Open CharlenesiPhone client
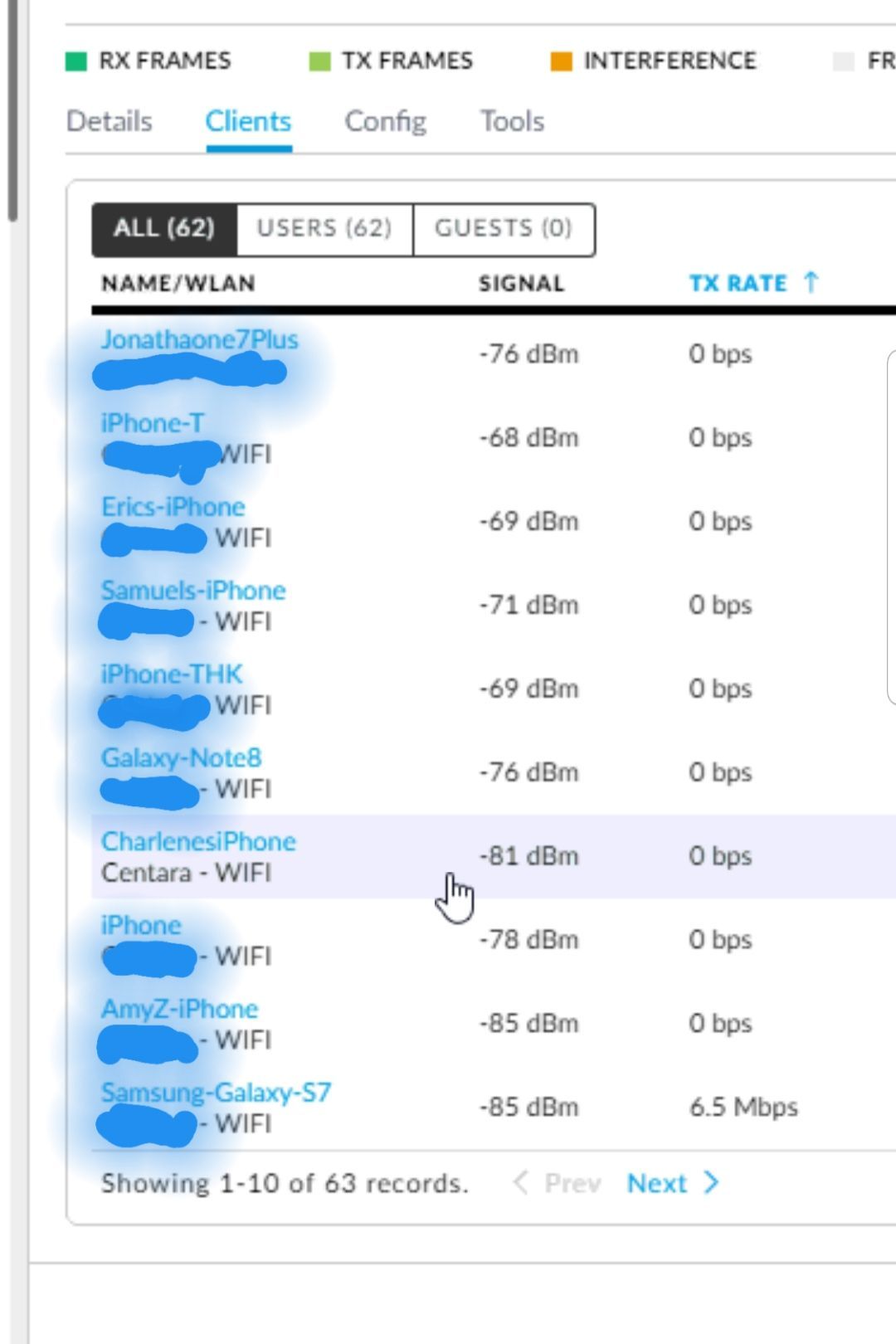Image resolution: width=896 pixels, height=1344 pixels. 198,841
